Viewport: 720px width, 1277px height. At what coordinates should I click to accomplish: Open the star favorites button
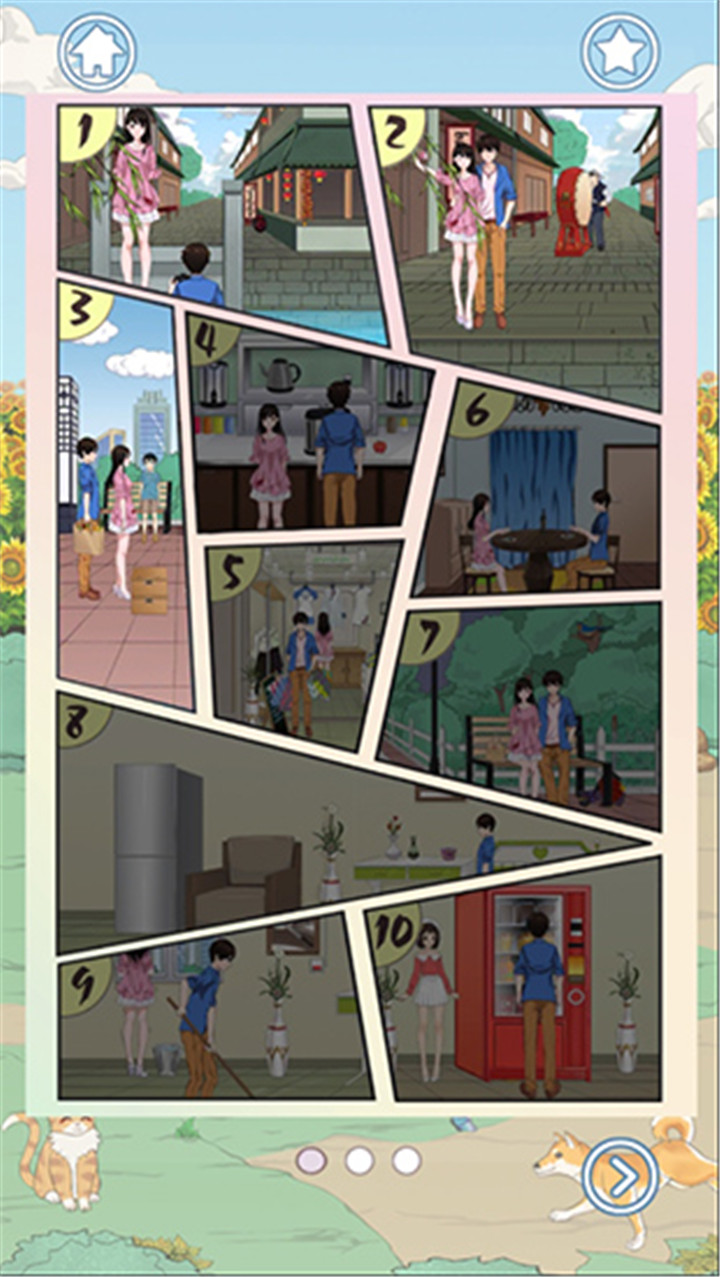[x=620, y=50]
